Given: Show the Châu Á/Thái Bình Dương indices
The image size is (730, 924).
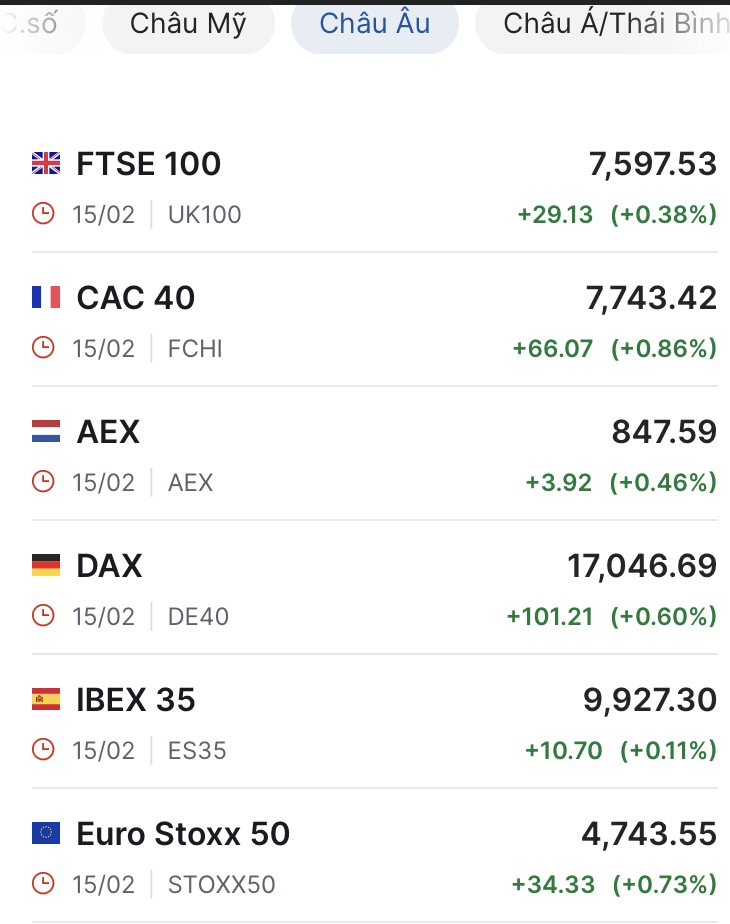Looking at the screenshot, I should [x=612, y=24].
